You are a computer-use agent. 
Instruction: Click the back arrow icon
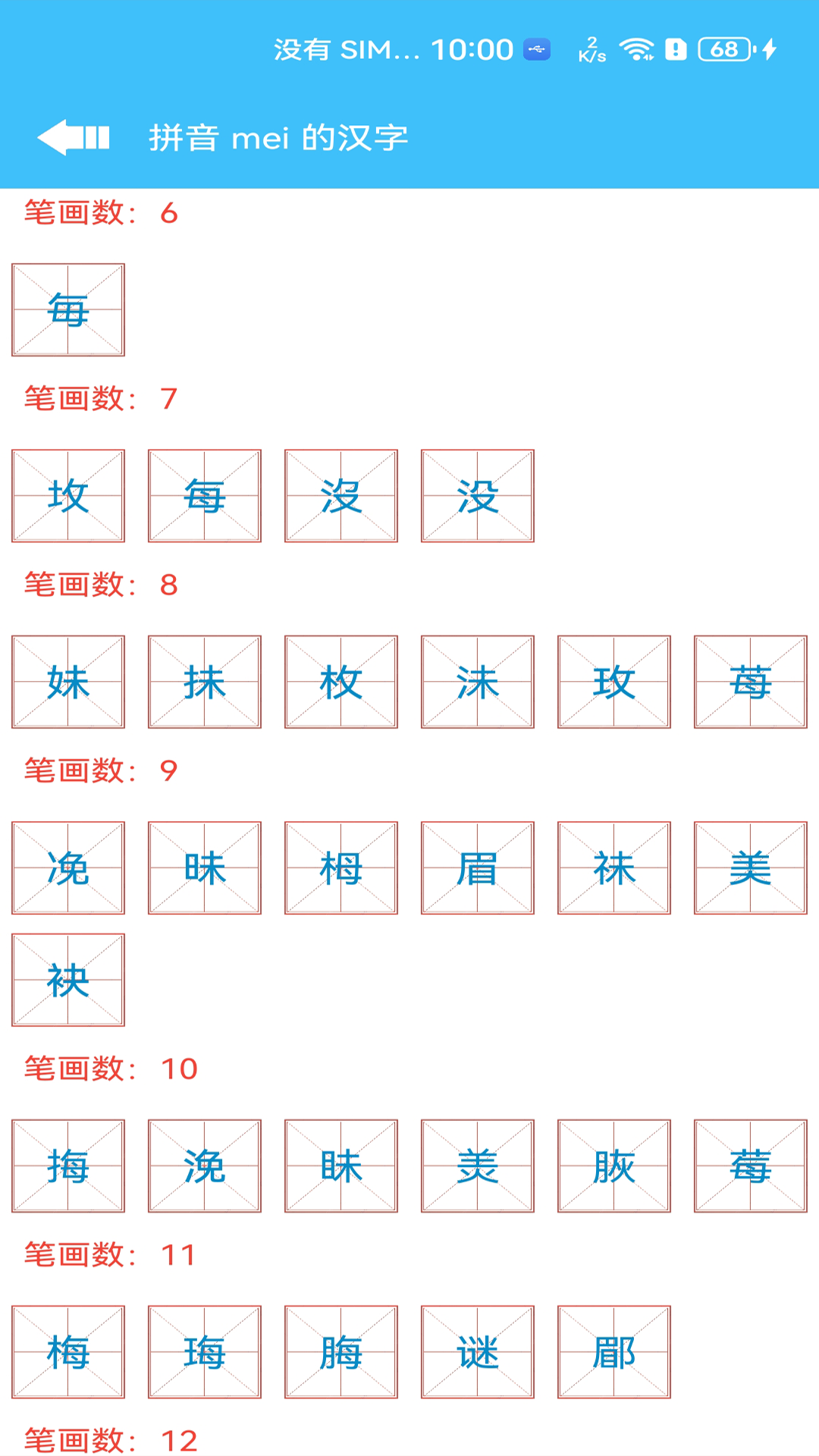pyautogui.click(x=74, y=138)
